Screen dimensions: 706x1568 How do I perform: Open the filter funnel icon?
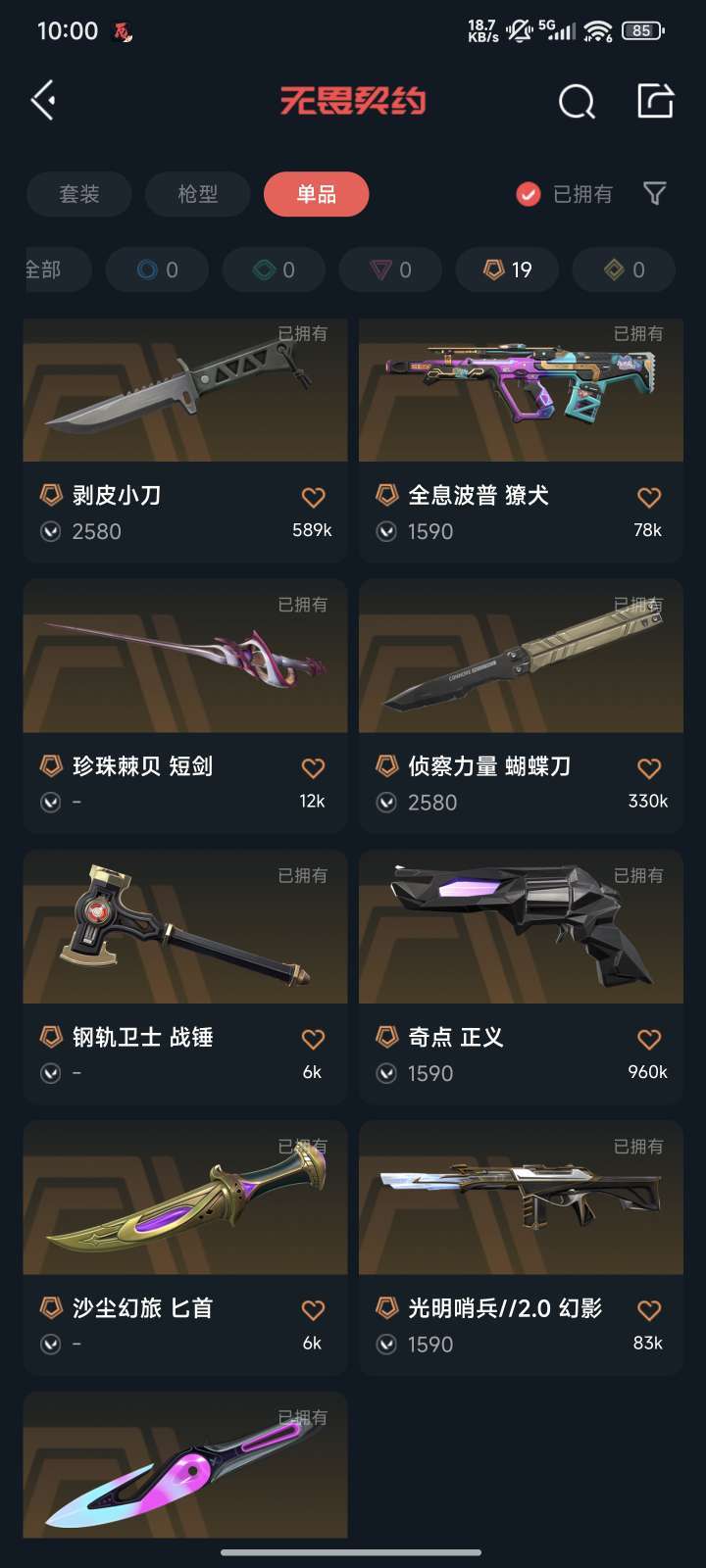[x=655, y=193]
